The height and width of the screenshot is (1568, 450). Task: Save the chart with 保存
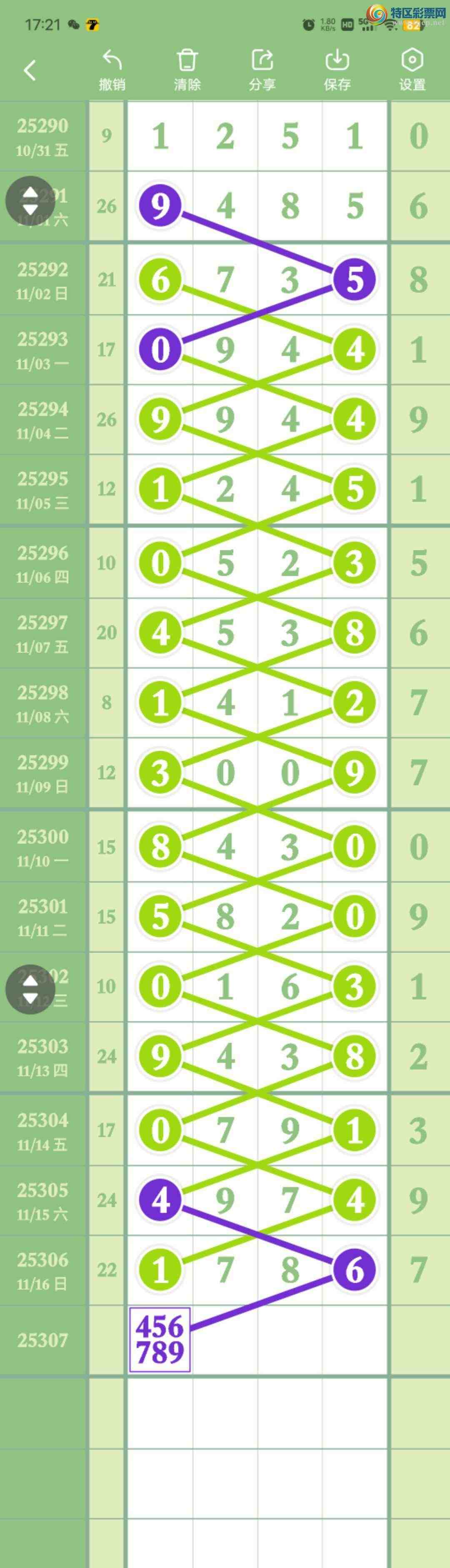(x=337, y=70)
